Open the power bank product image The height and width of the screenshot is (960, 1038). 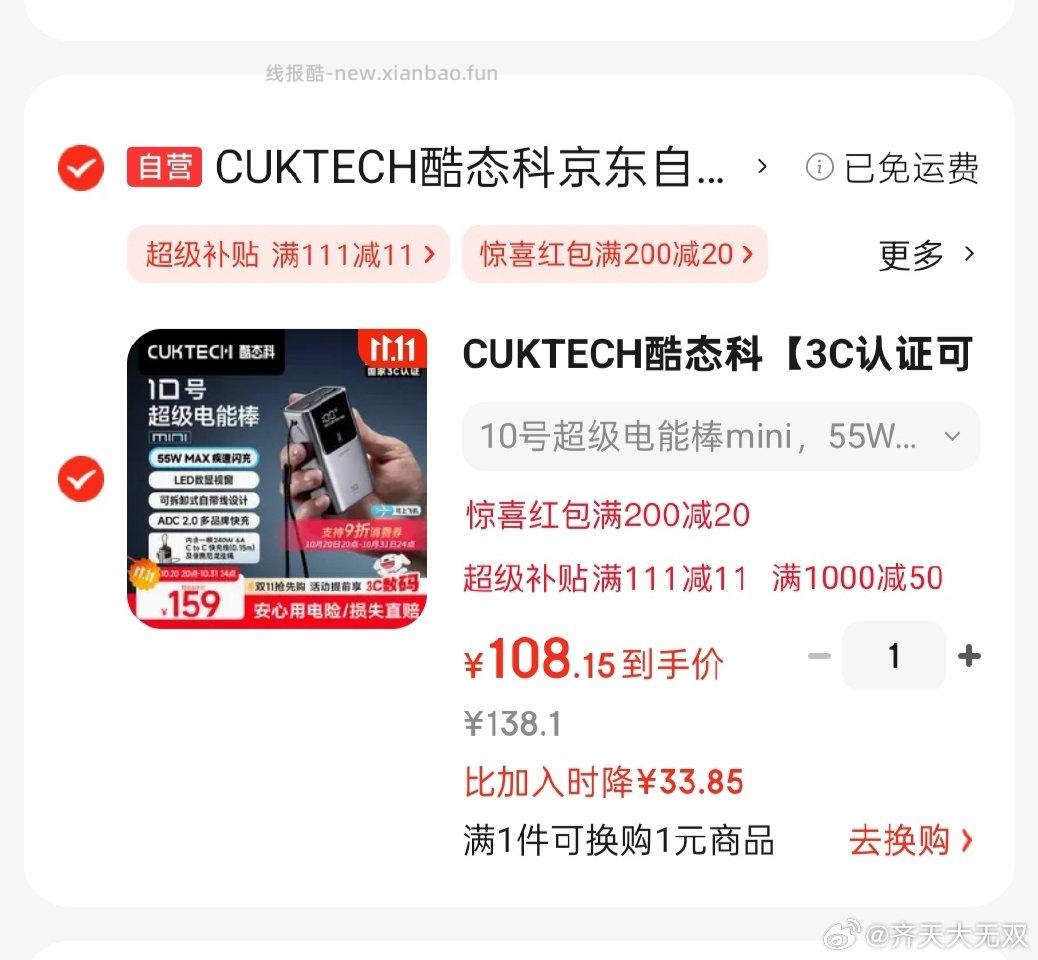(x=277, y=478)
